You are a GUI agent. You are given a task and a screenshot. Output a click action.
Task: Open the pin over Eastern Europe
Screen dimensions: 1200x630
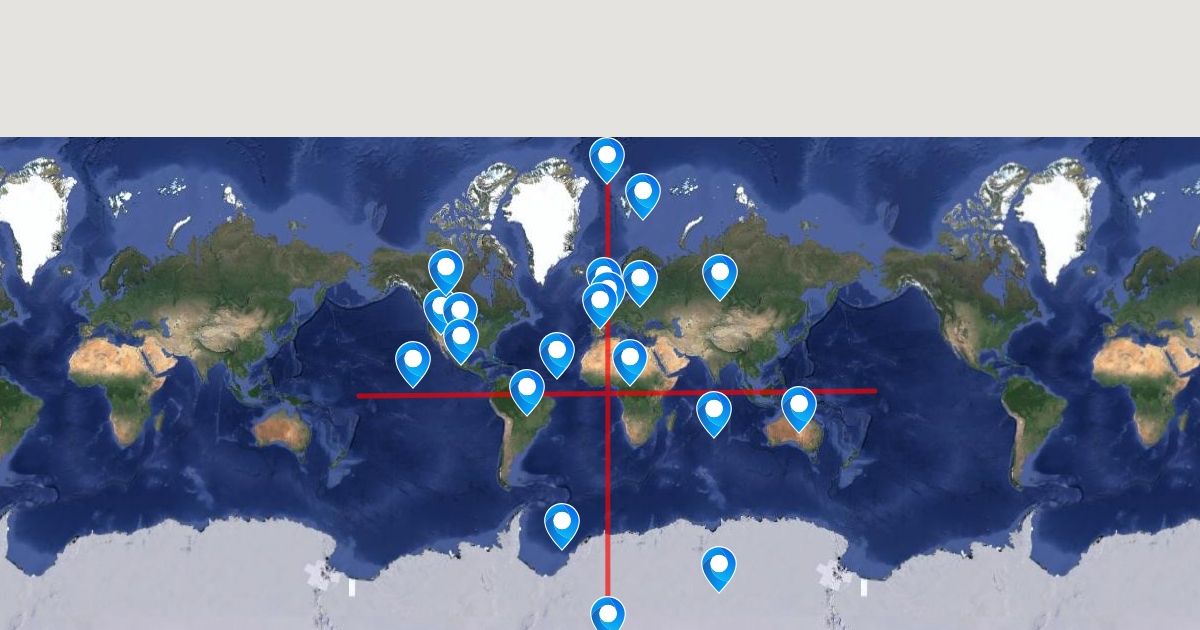click(640, 280)
